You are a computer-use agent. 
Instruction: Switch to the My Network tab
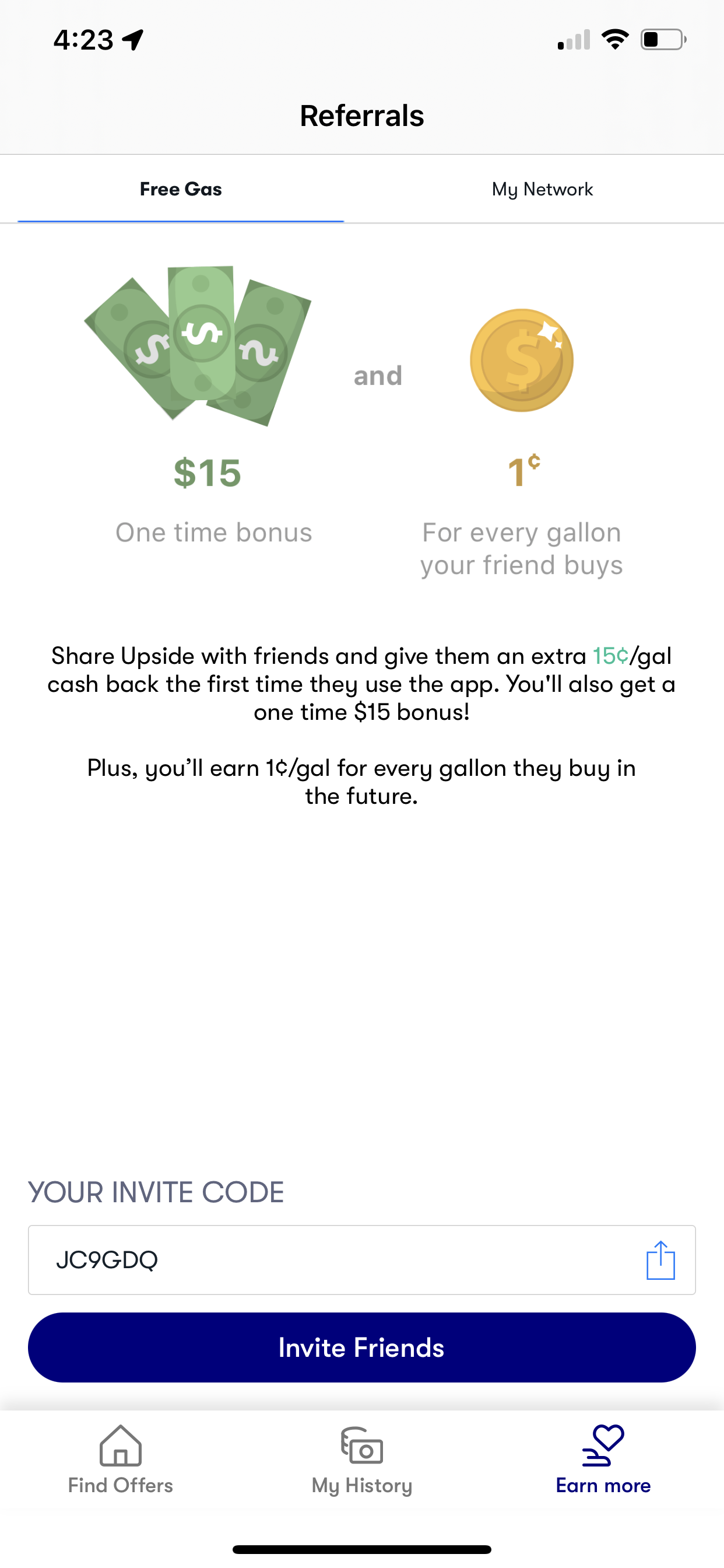tap(542, 190)
